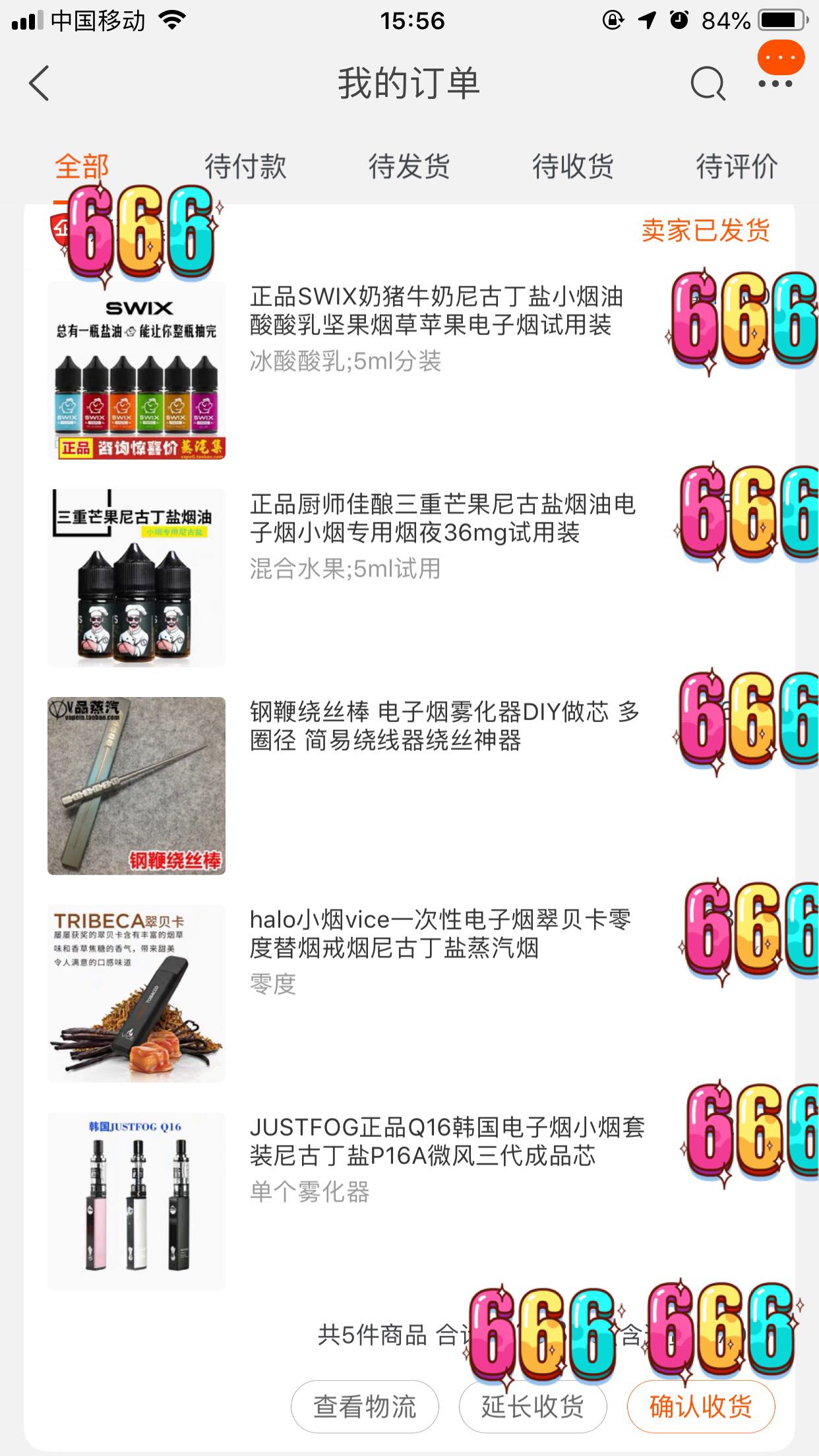Select the 待收货 tab
819x1456 pixels.
tap(572, 166)
